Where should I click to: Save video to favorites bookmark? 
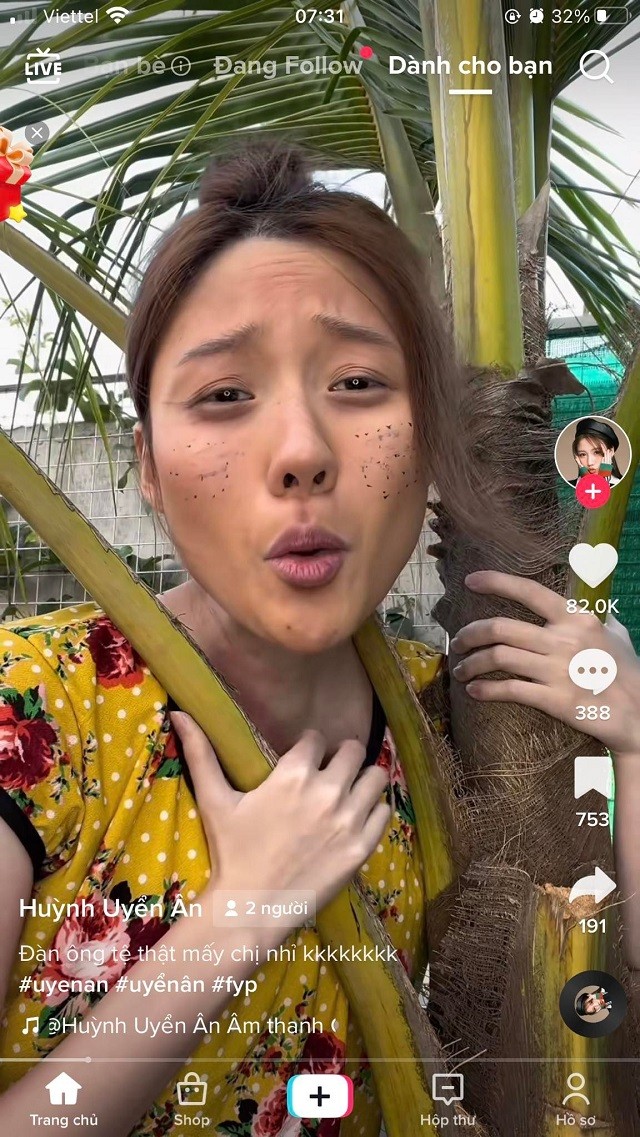592,778
